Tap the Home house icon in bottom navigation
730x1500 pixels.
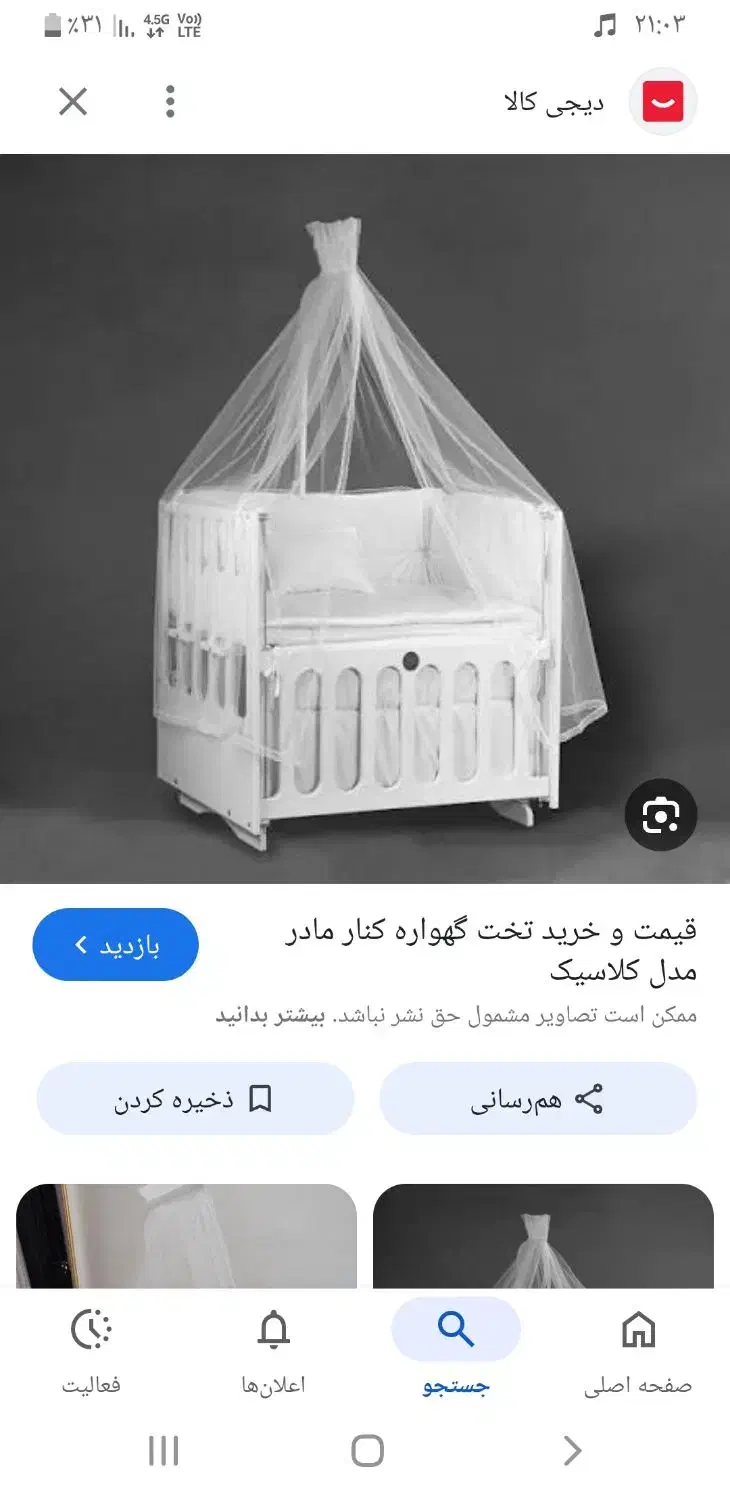click(x=638, y=1330)
